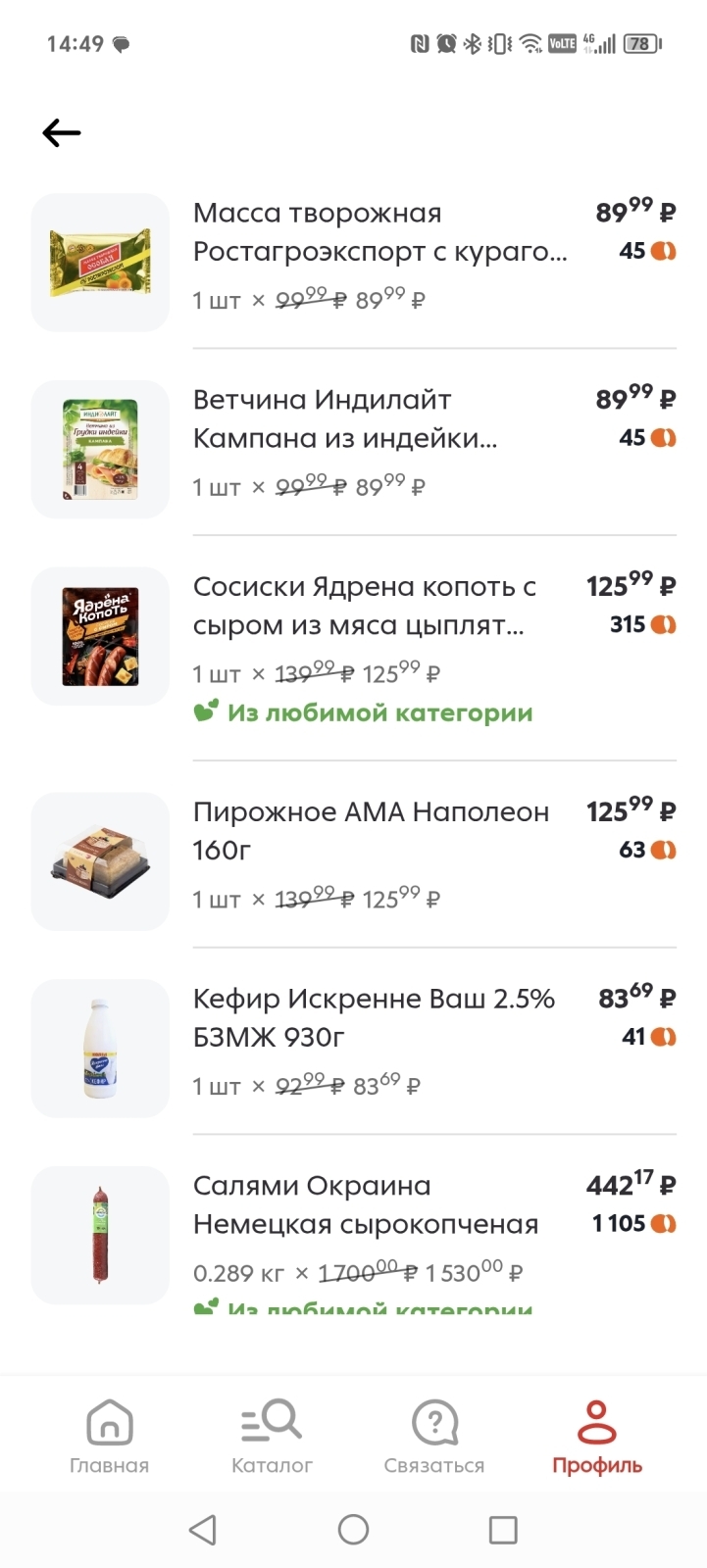This screenshot has height=1568, width=707.
Task: Go back using the top arrow
Action: tap(62, 133)
